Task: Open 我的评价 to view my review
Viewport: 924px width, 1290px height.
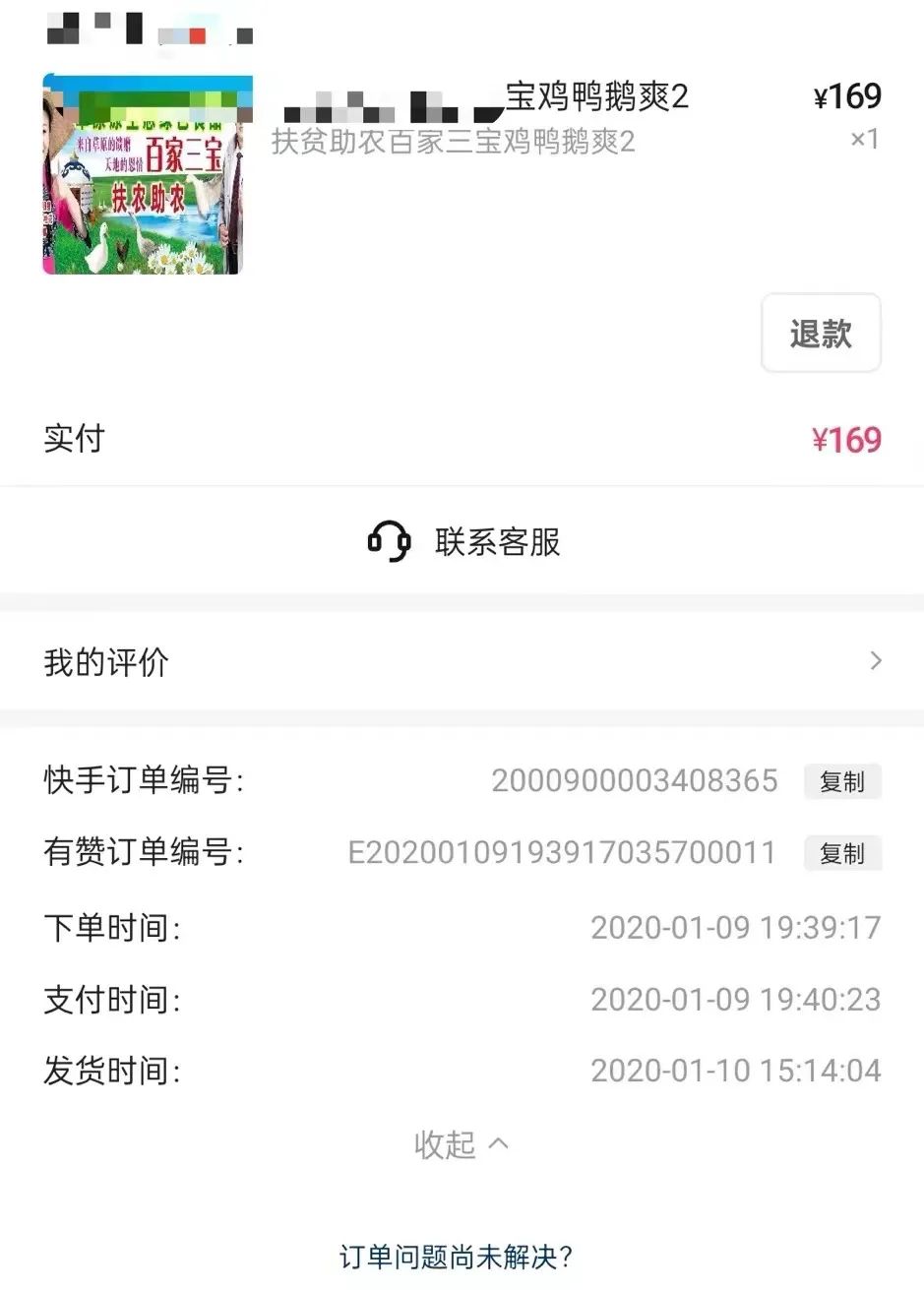Action: point(105,661)
